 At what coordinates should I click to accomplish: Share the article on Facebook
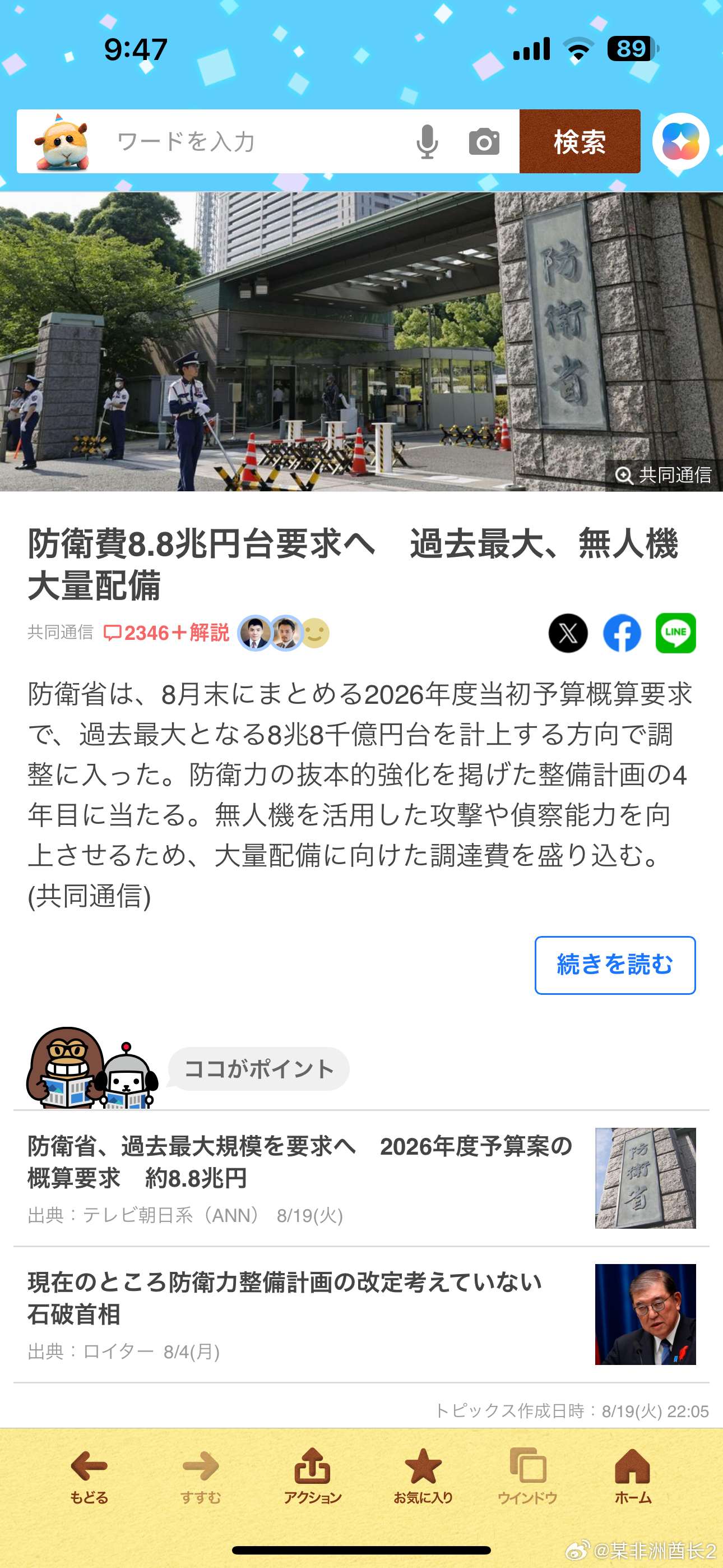click(x=622, y=633)
